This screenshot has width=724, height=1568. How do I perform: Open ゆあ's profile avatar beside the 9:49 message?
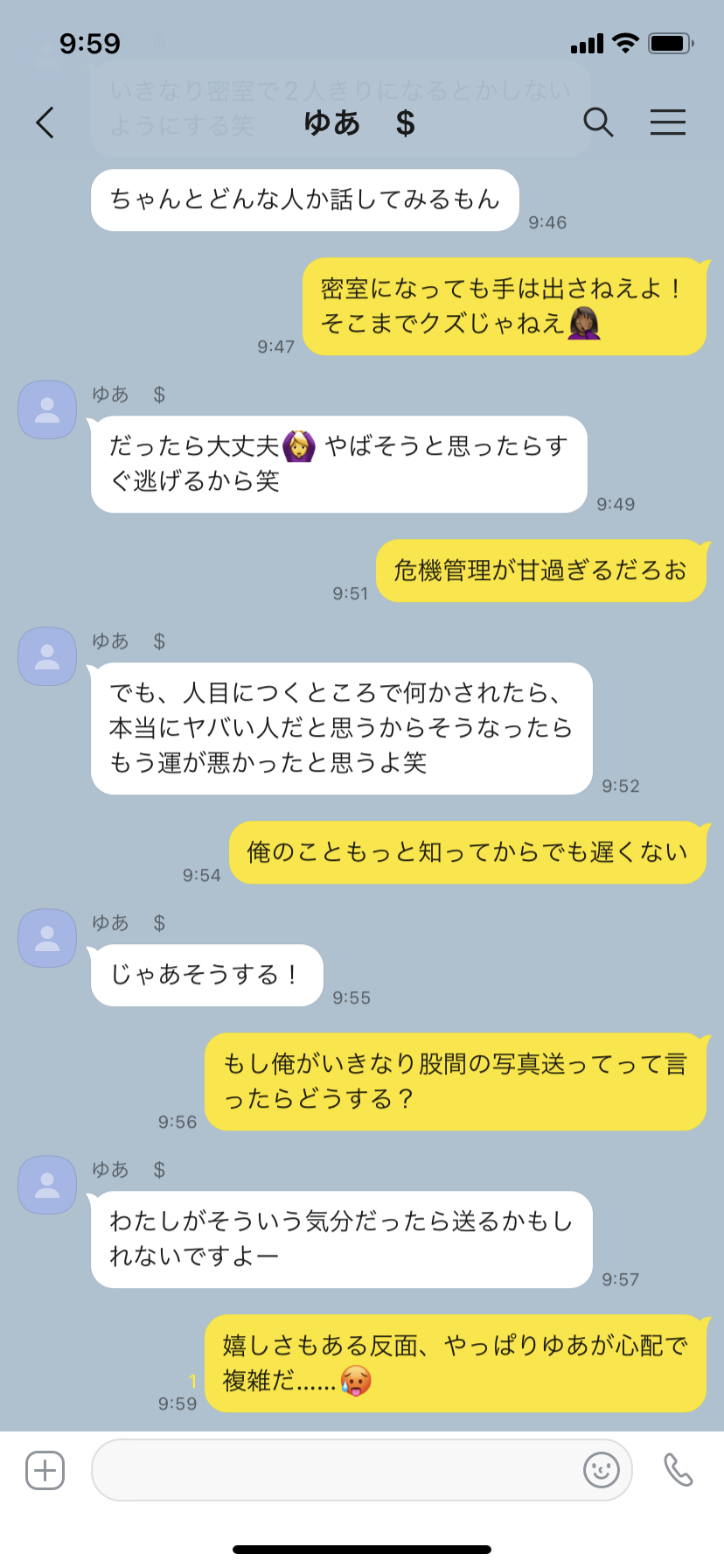click(47, 409)
